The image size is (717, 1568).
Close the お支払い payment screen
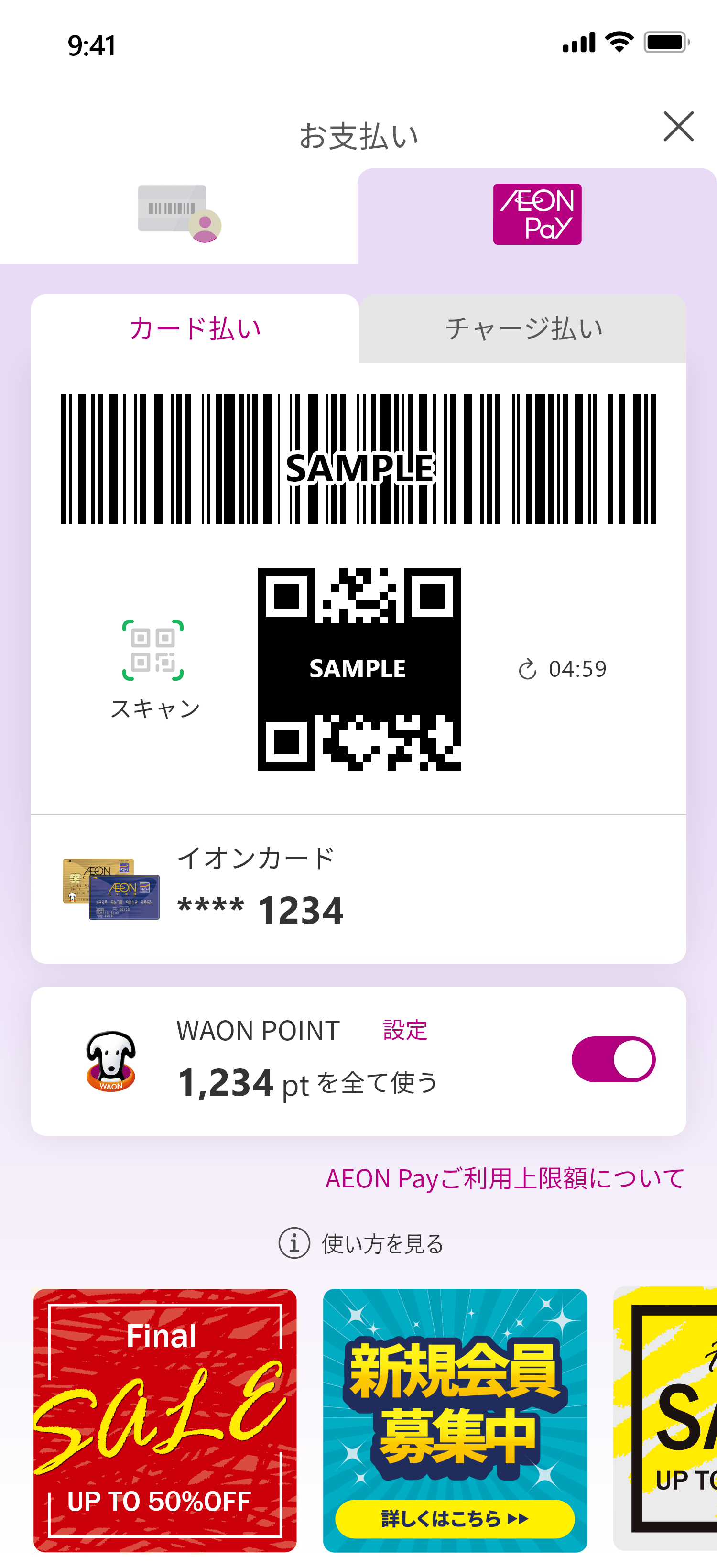coord(678,127)
